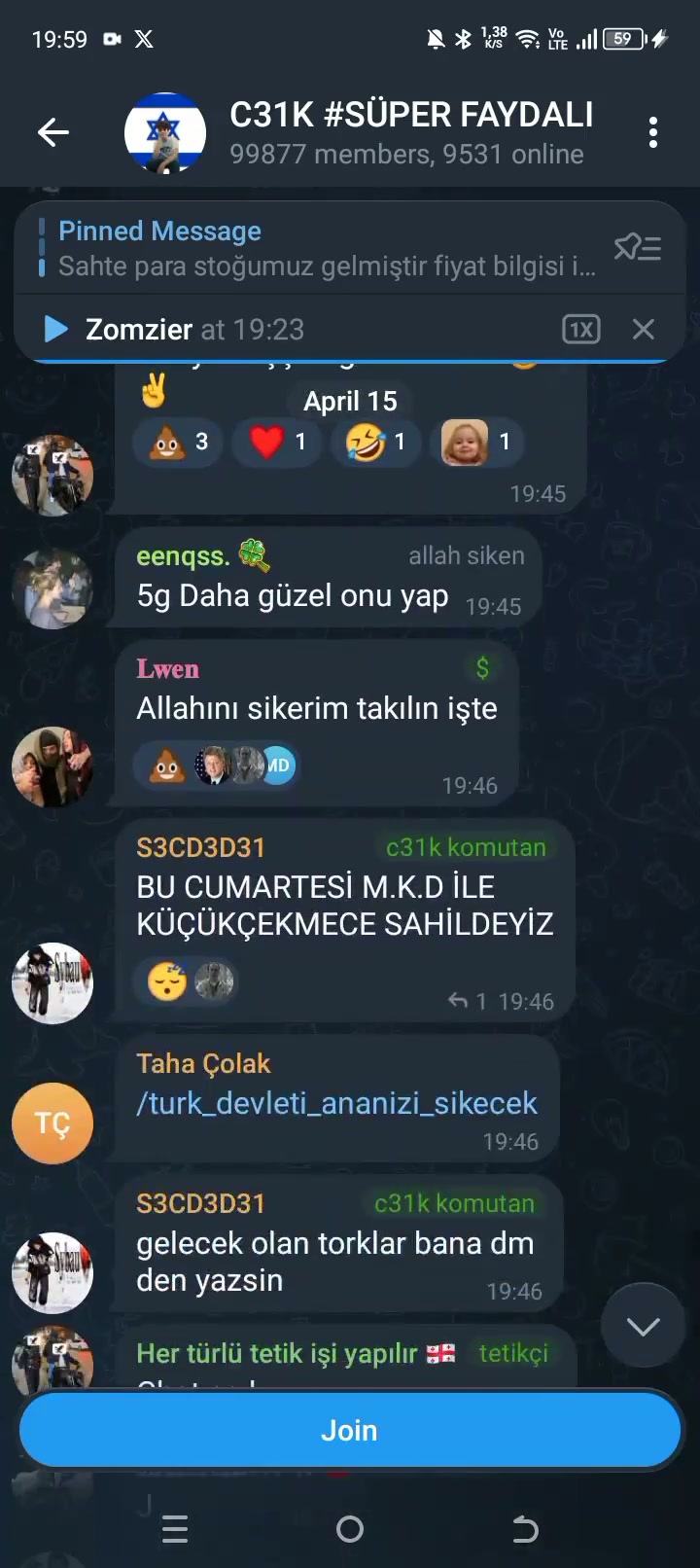Tap the poop reaction with count 3

[179, 443]
